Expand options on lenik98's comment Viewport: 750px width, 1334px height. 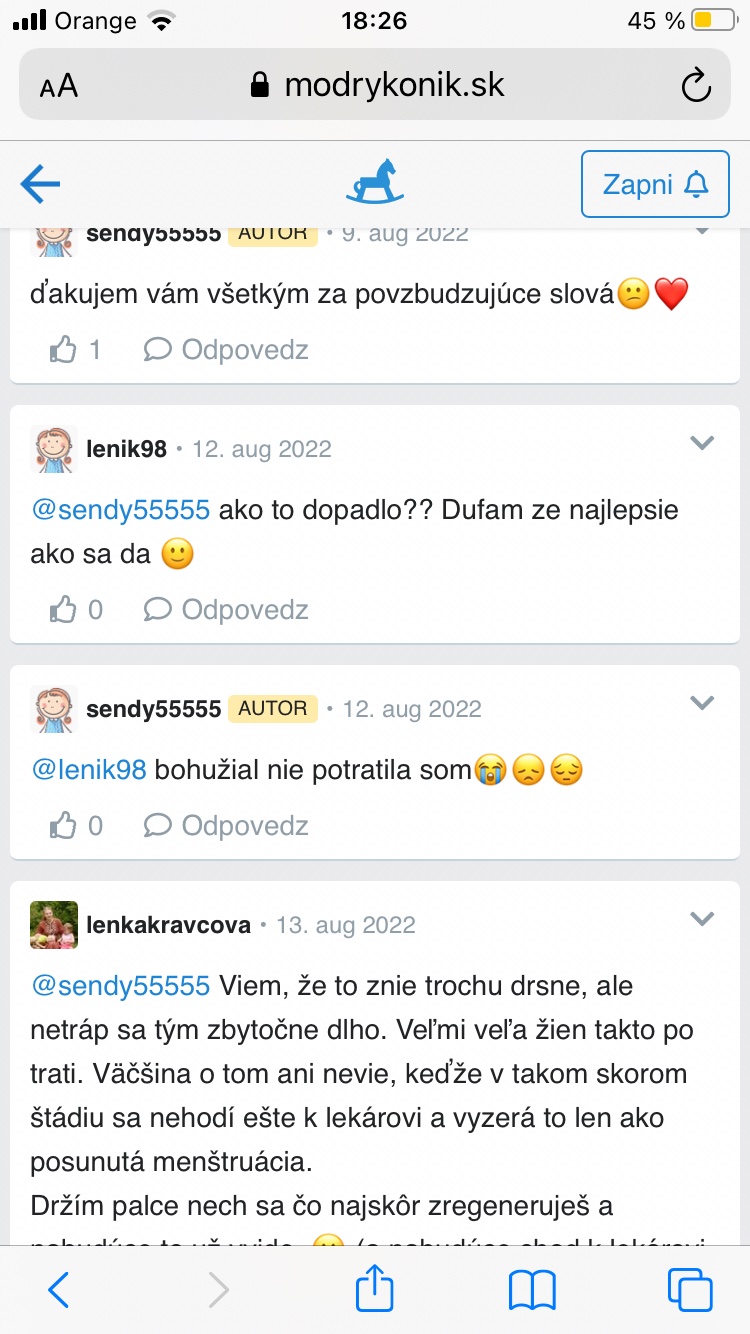coord(703,443)
